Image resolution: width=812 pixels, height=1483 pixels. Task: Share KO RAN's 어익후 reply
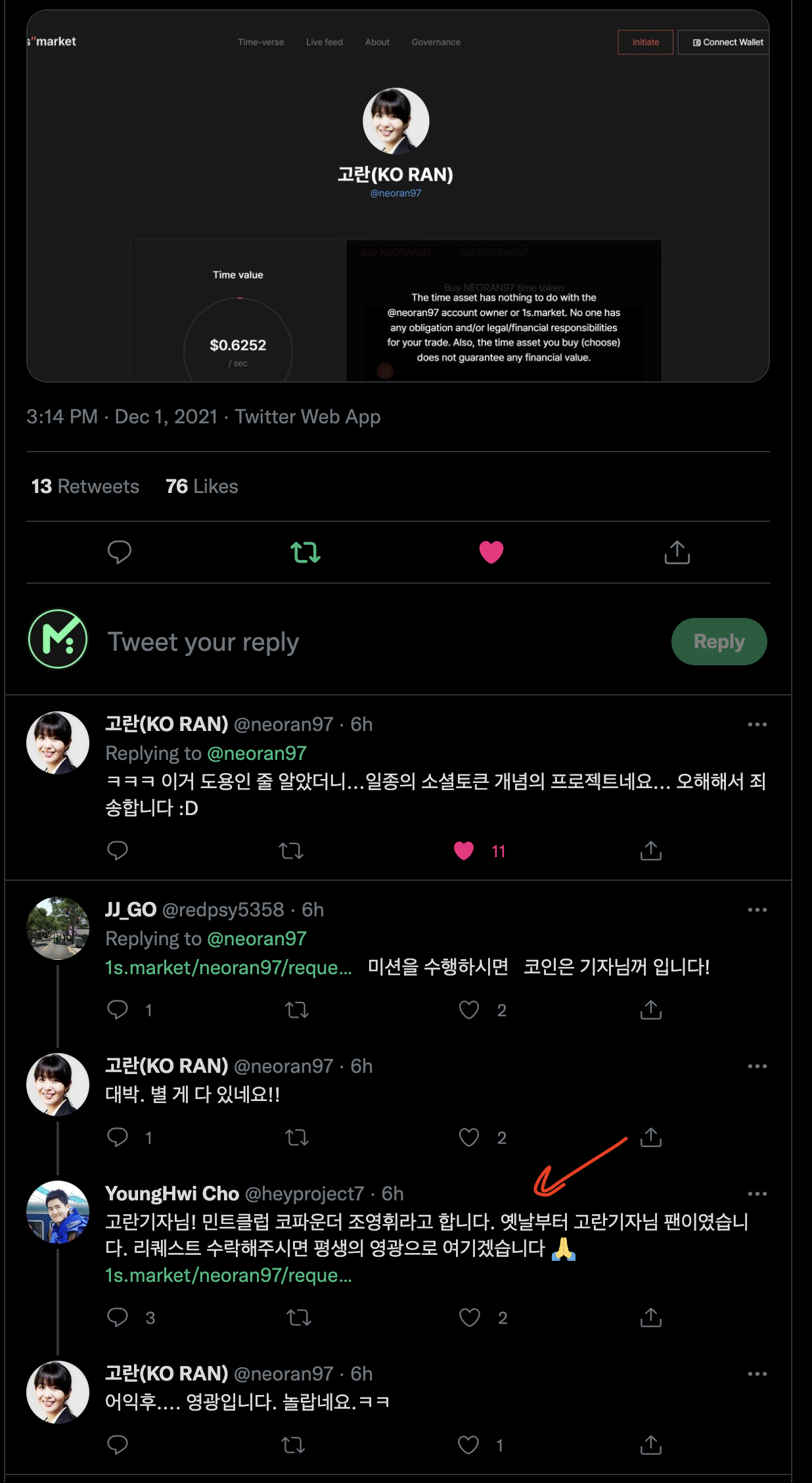tap(650, 1445)
